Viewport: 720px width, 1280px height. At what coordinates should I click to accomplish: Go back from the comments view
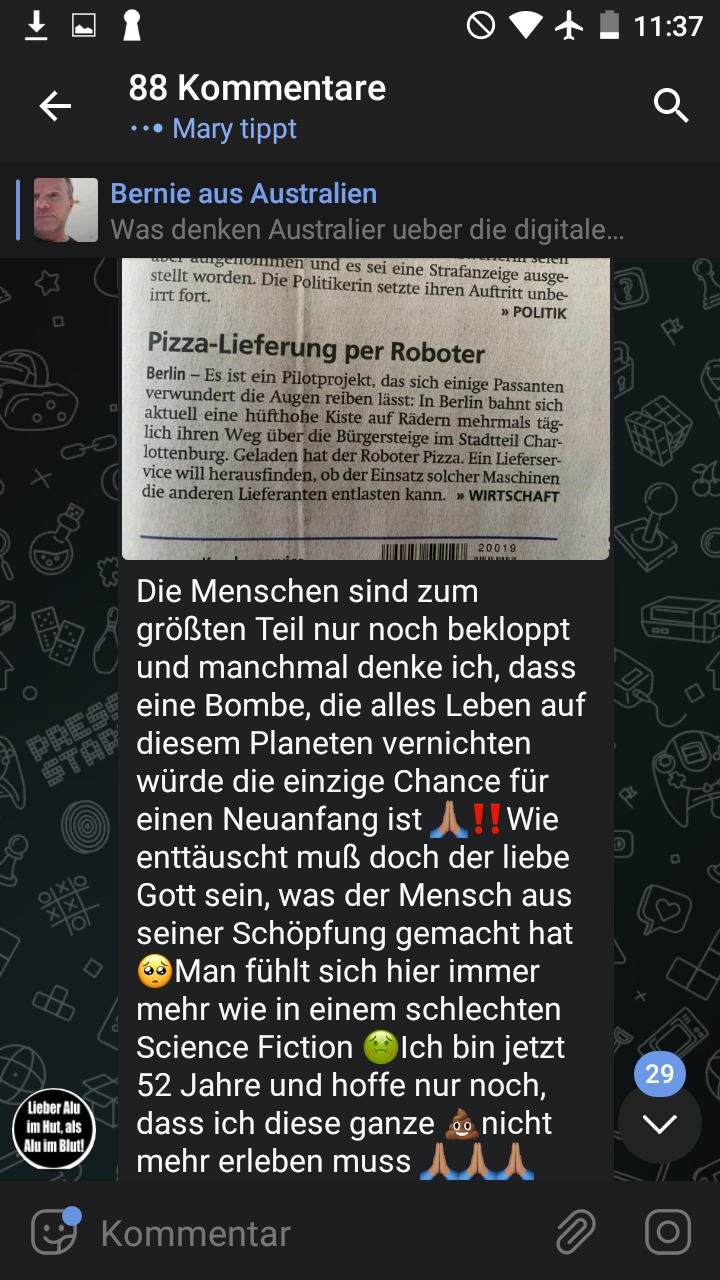55,106
